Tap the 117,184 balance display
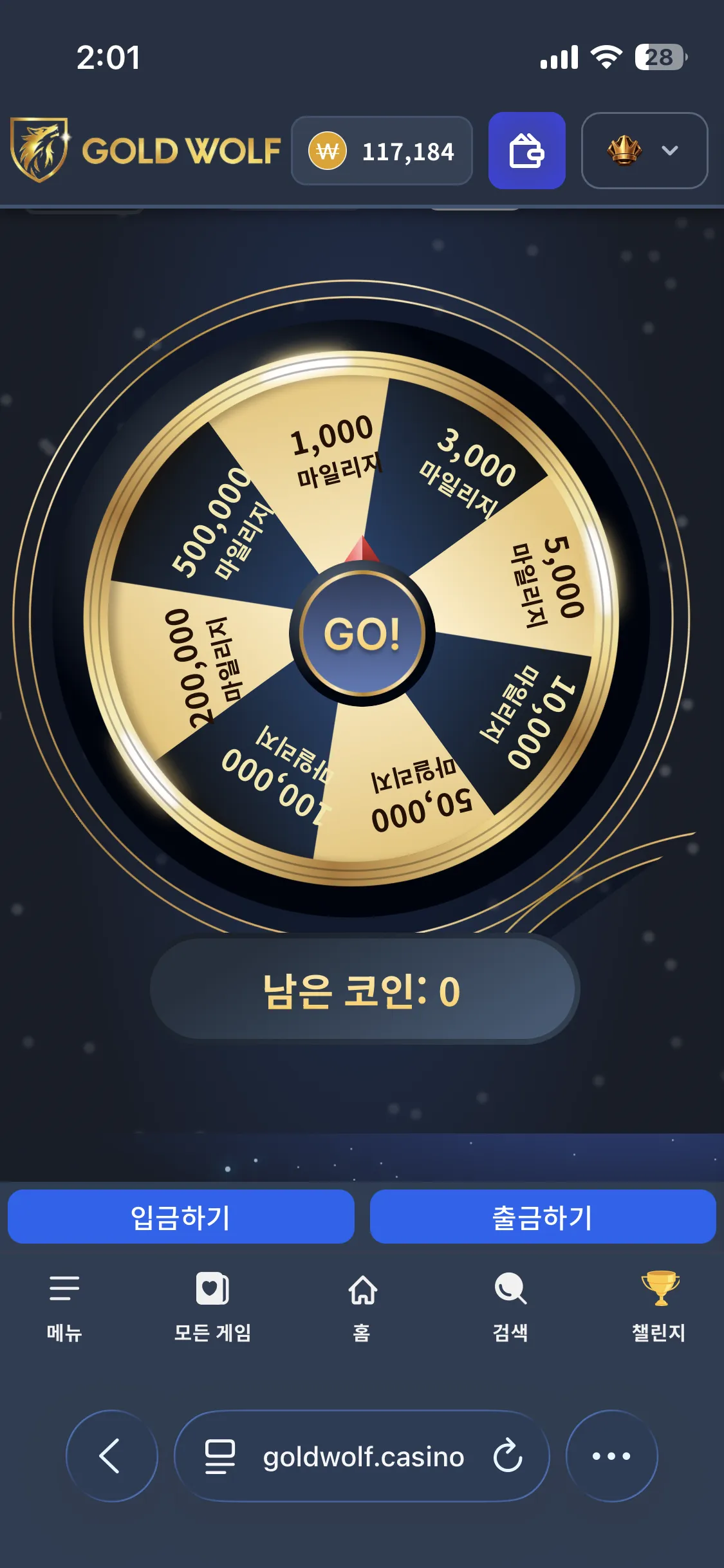Screen dimensions: 724x1568 382,151
